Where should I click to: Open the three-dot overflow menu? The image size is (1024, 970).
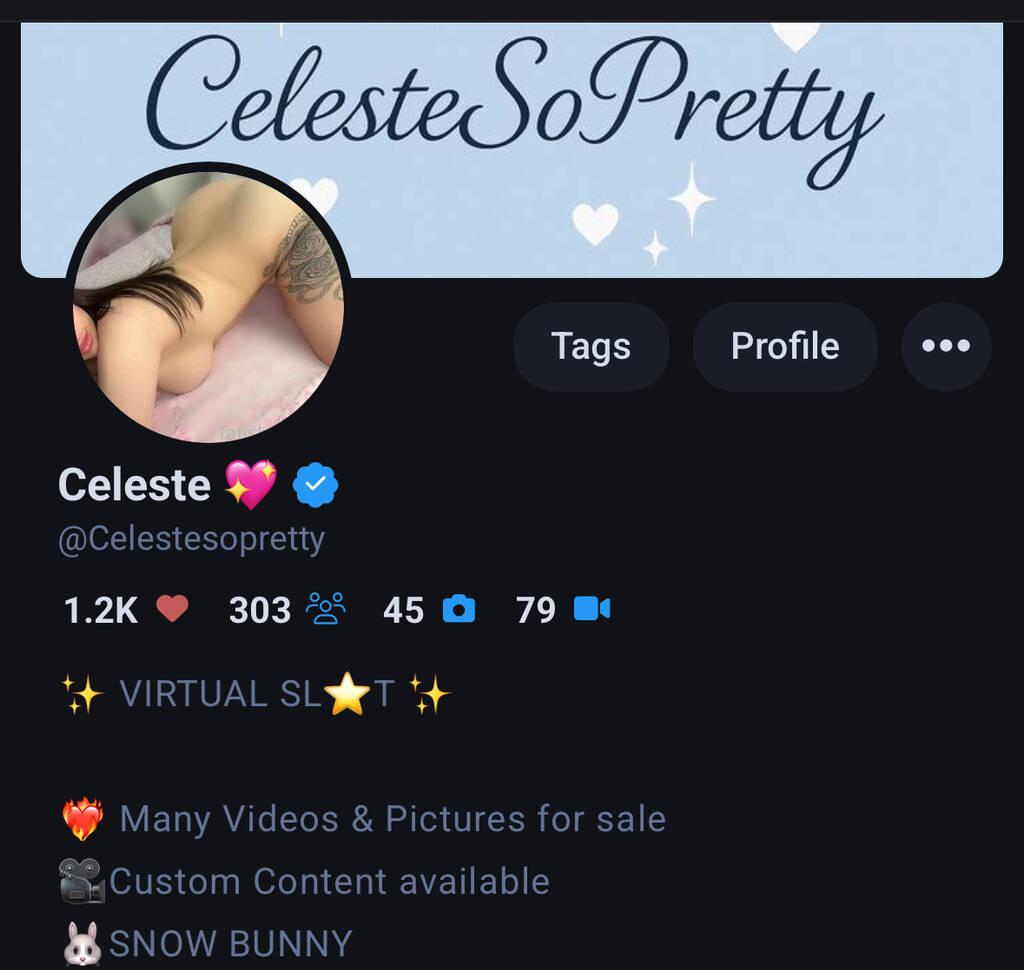946,347
